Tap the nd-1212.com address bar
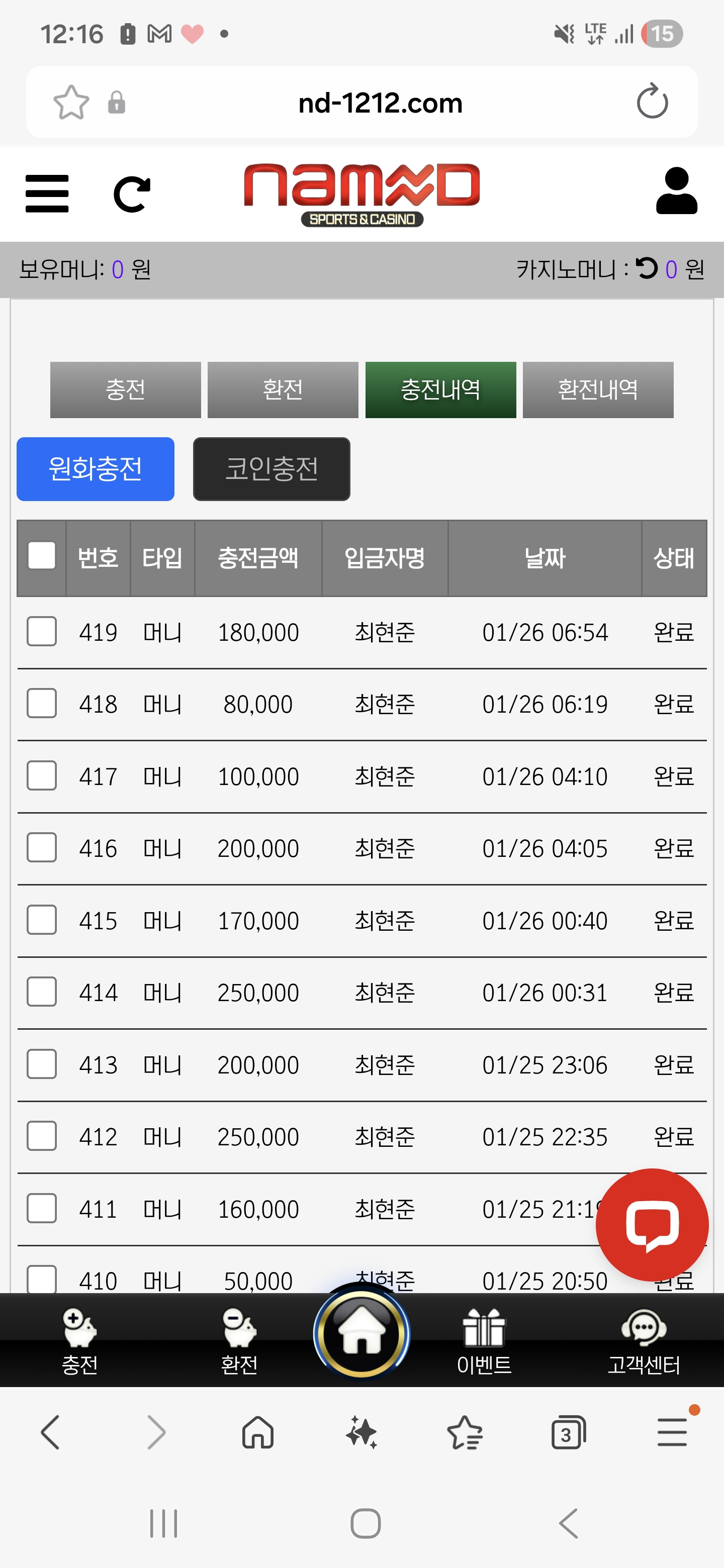The image size is (724, 1568). pyautogui.click(x=380, y=102)
